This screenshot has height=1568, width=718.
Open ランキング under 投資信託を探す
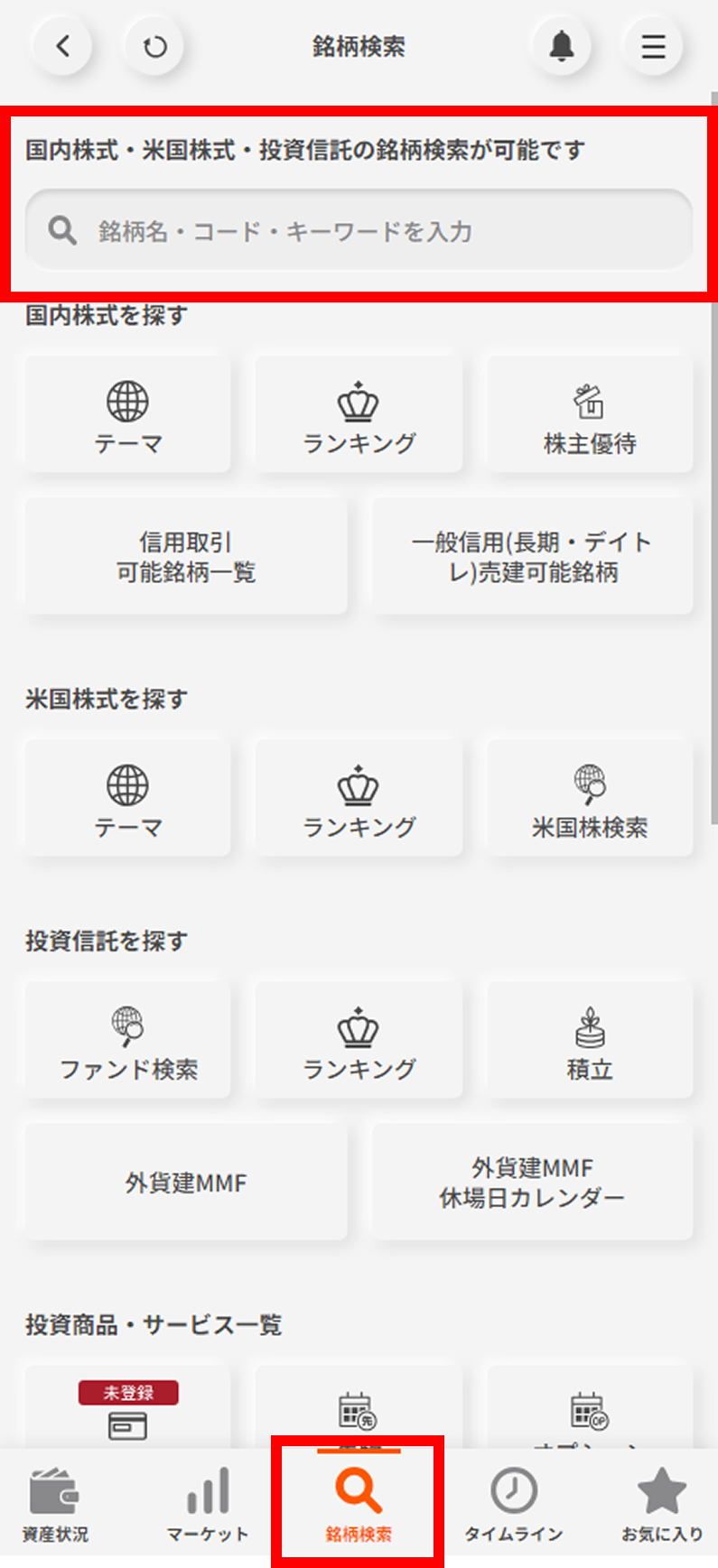pyautogui.click(x=359, y=1041)
